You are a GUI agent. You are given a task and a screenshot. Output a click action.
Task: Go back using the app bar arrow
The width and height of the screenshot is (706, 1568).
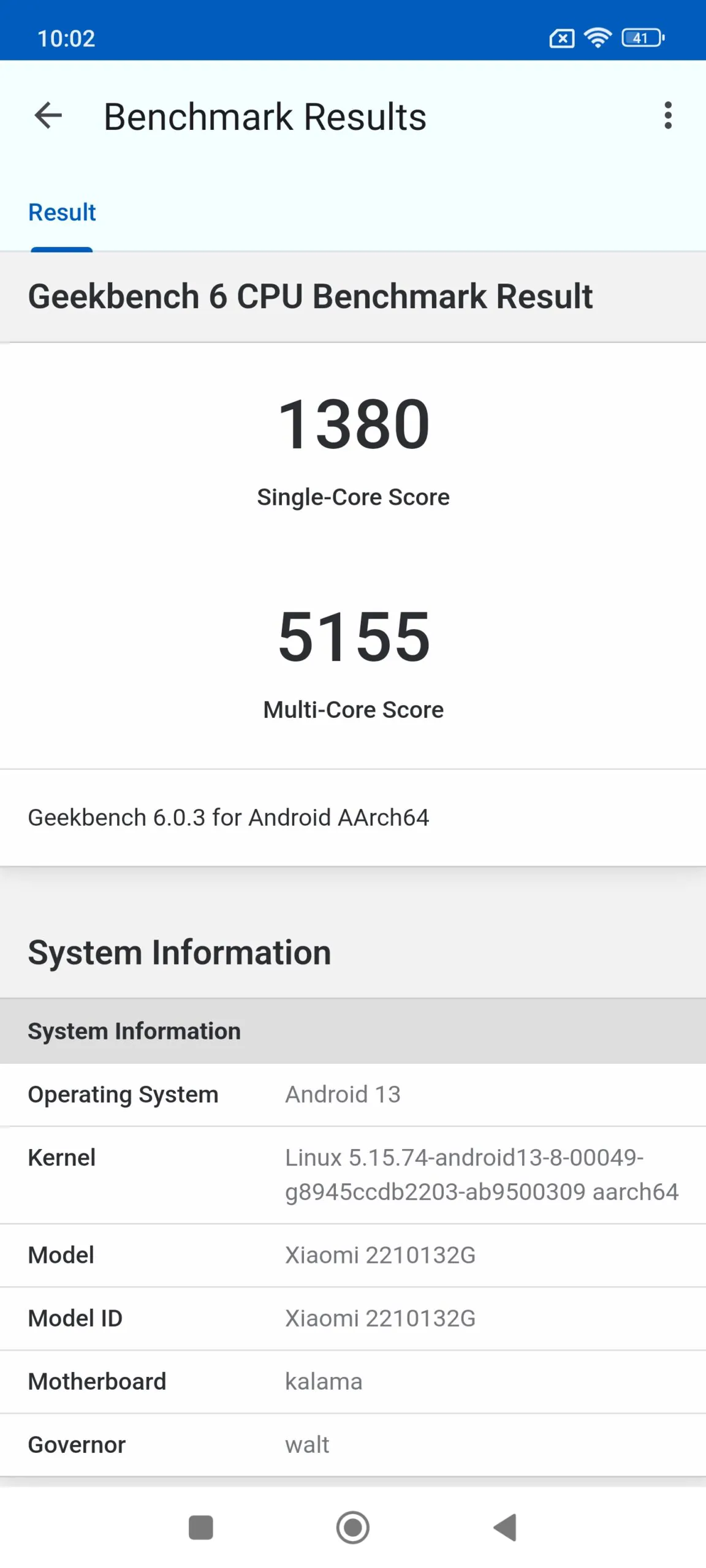click(48, 116)
